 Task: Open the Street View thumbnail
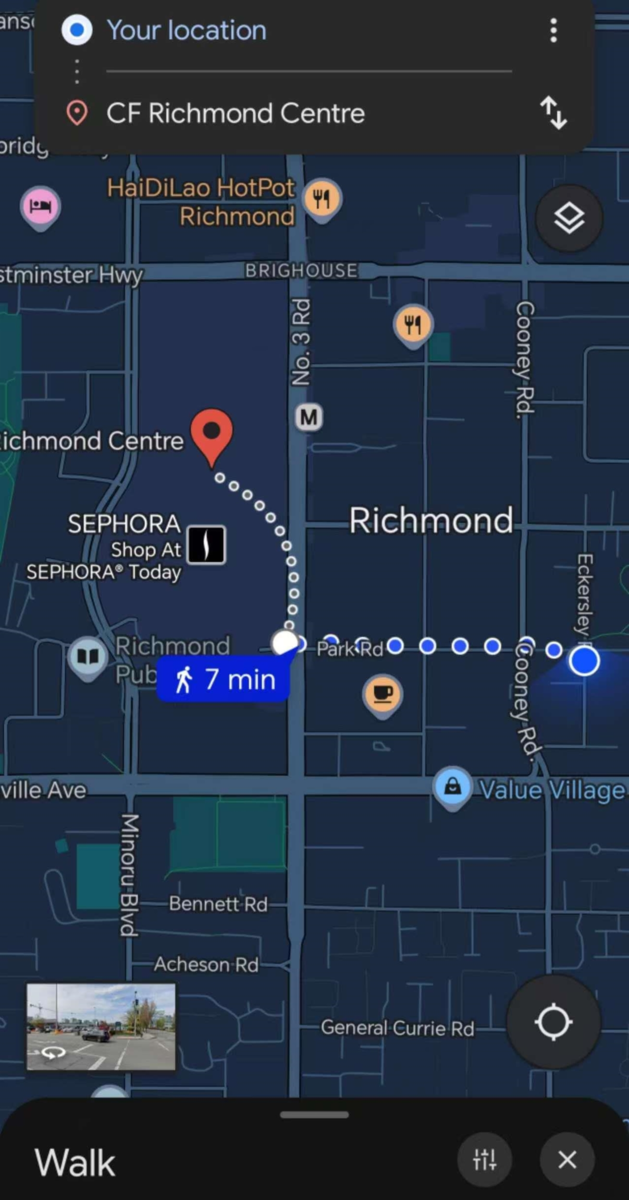tap(101, 1027)
